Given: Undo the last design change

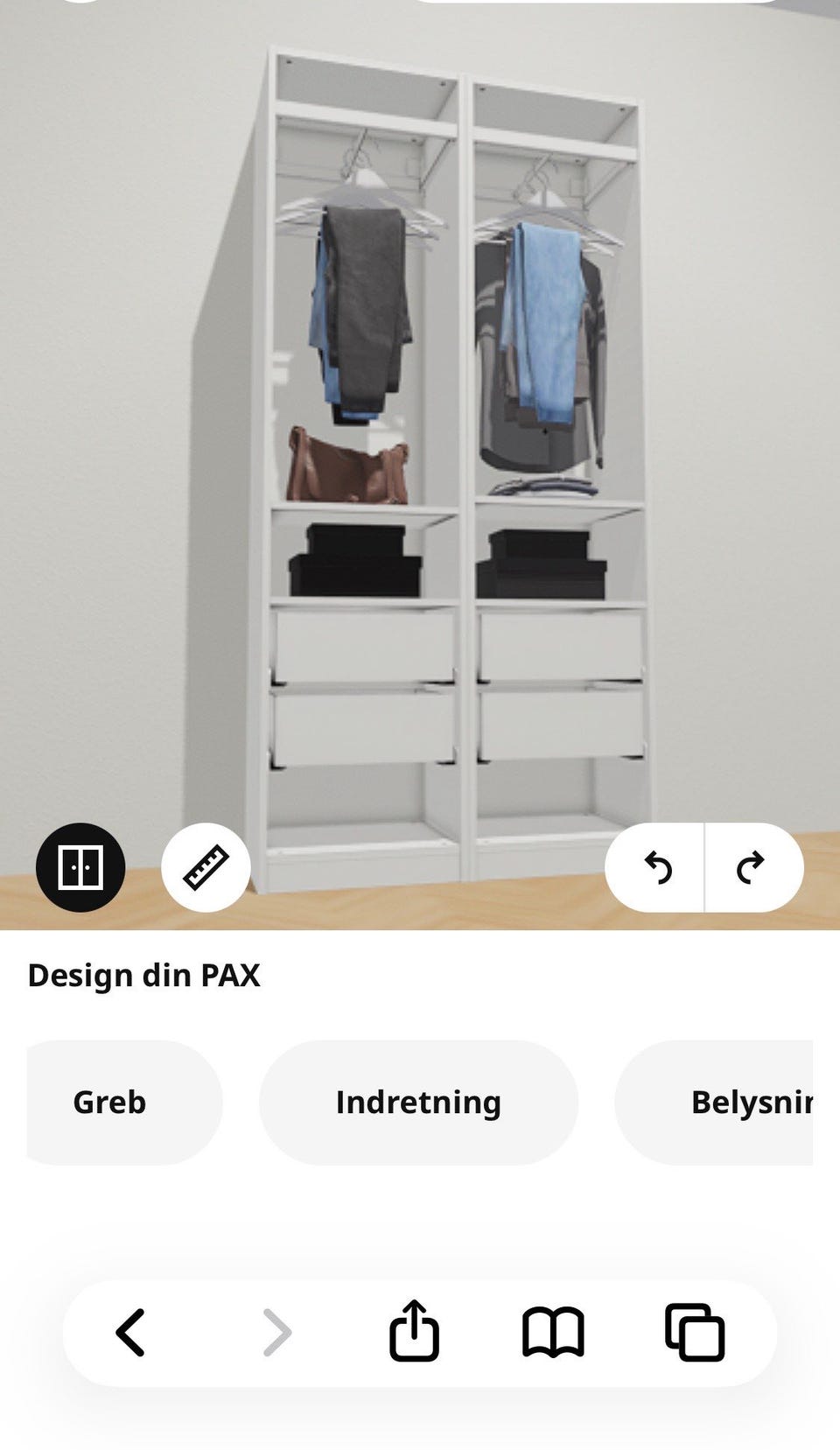Looking at the screenshot, I should coord(658,865).
